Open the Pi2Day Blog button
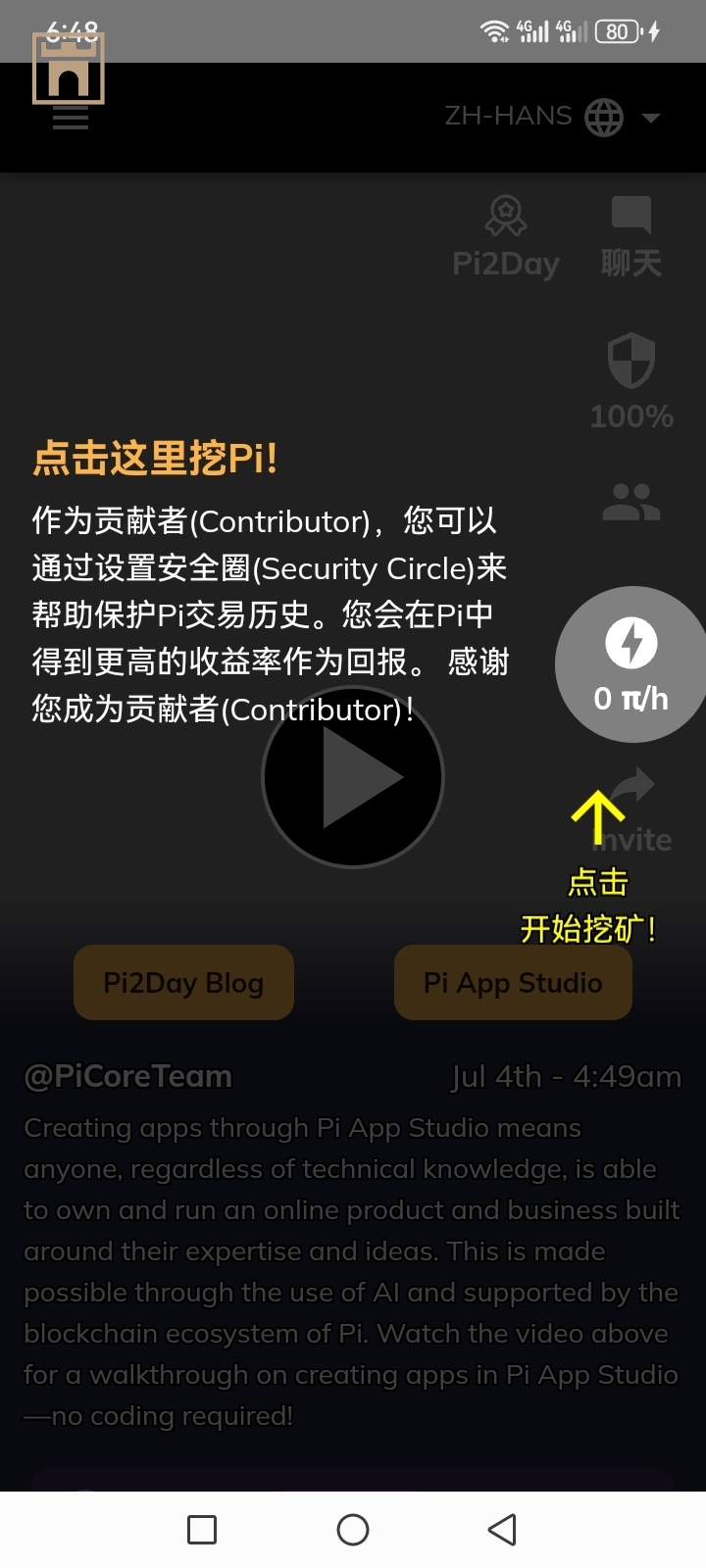The width and height of the screenshot is (706, 1568). tap(183, 982)
